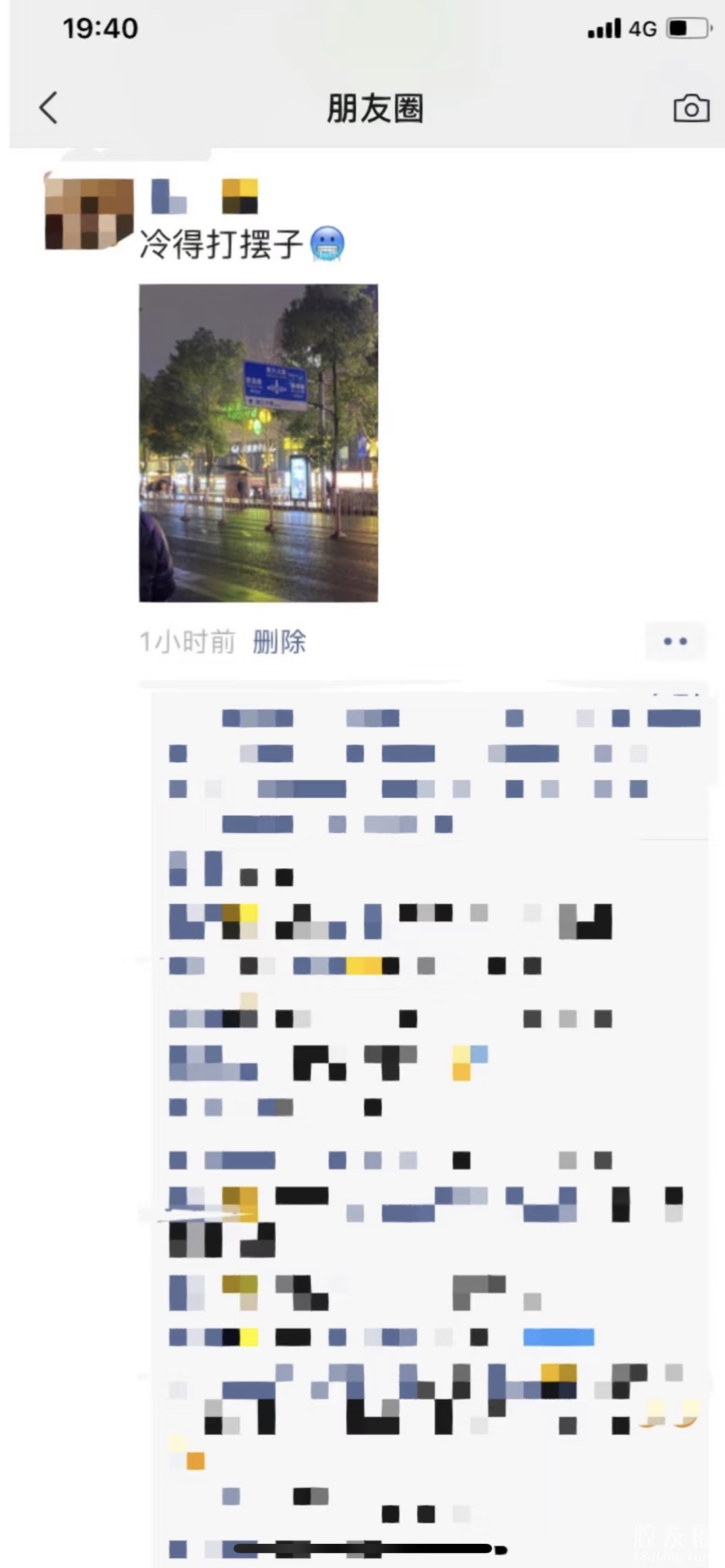725x1568 pixels.
Task: Open the camera to post a moment
Action: [691, 108]
